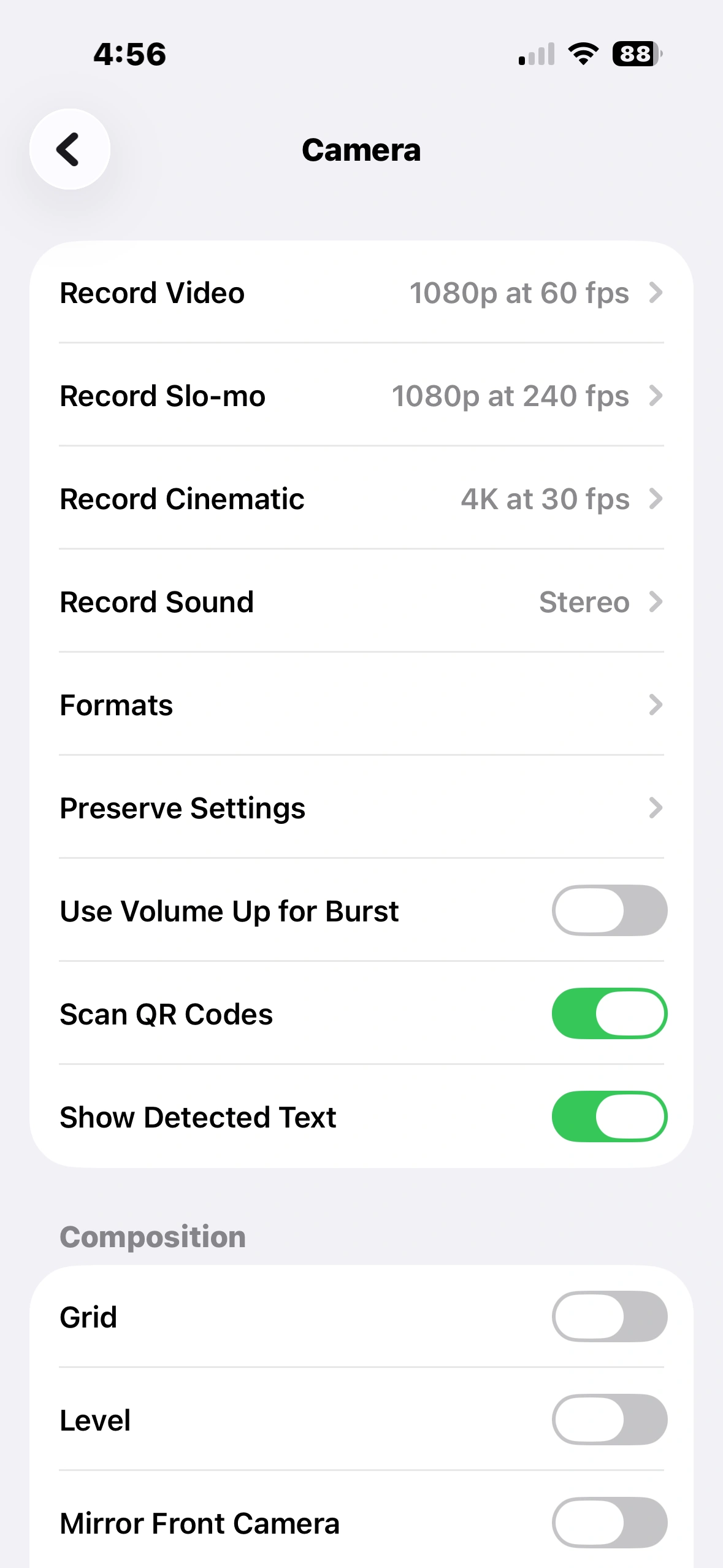
Task: Disable the Scan QR Codes toggle
Action: [x=609, y=1013]
